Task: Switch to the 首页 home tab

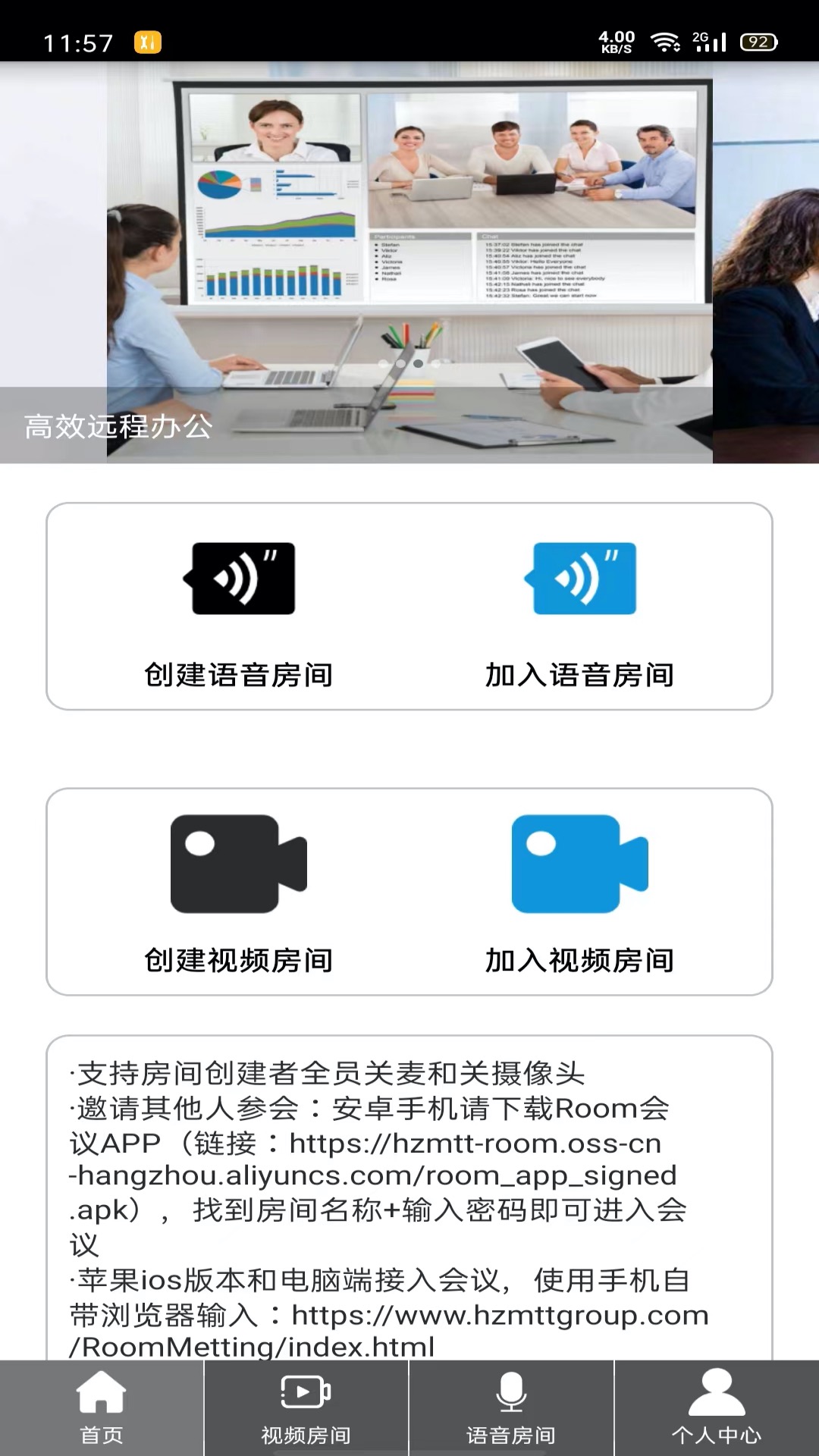Action: pyautogui.click(x=102, y=1407)
